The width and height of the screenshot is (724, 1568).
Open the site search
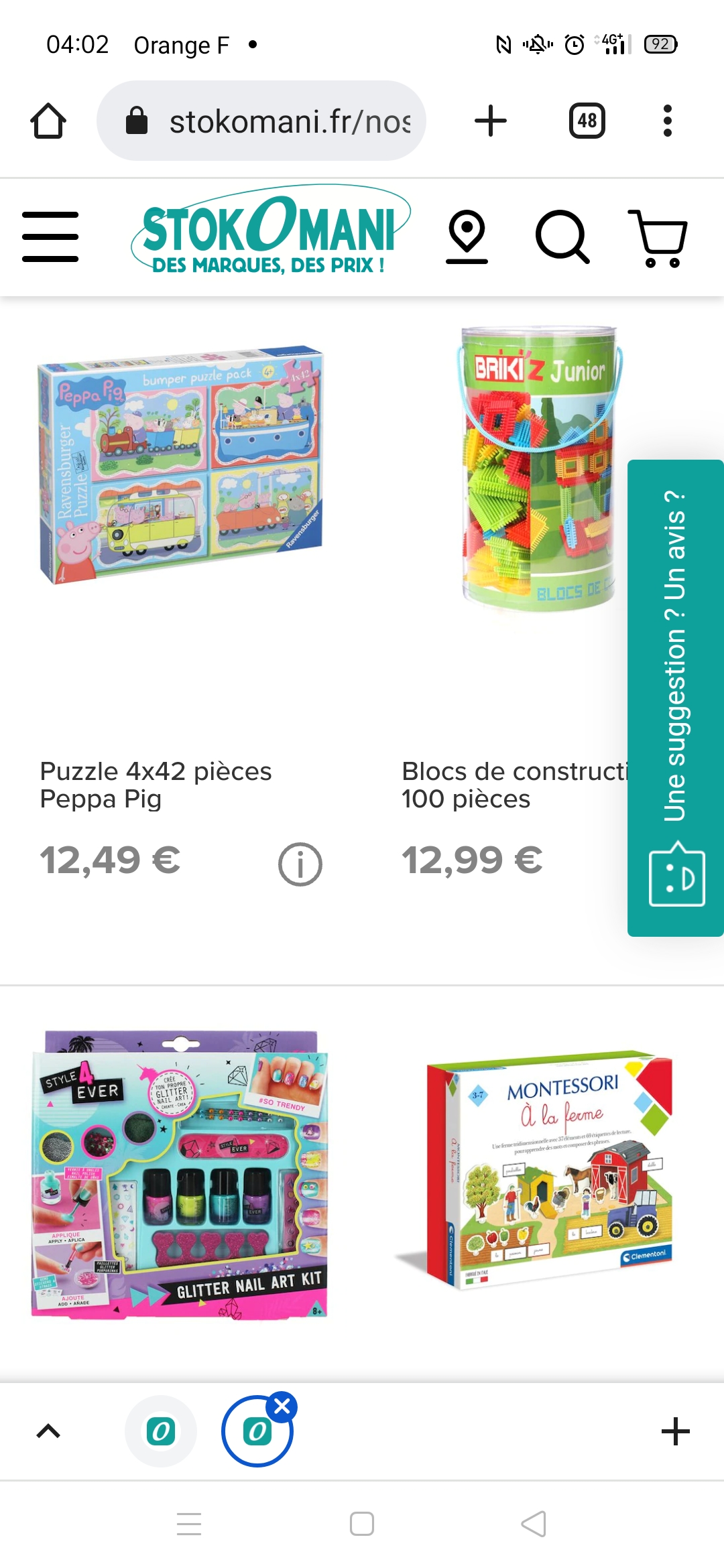pos(562,237)
